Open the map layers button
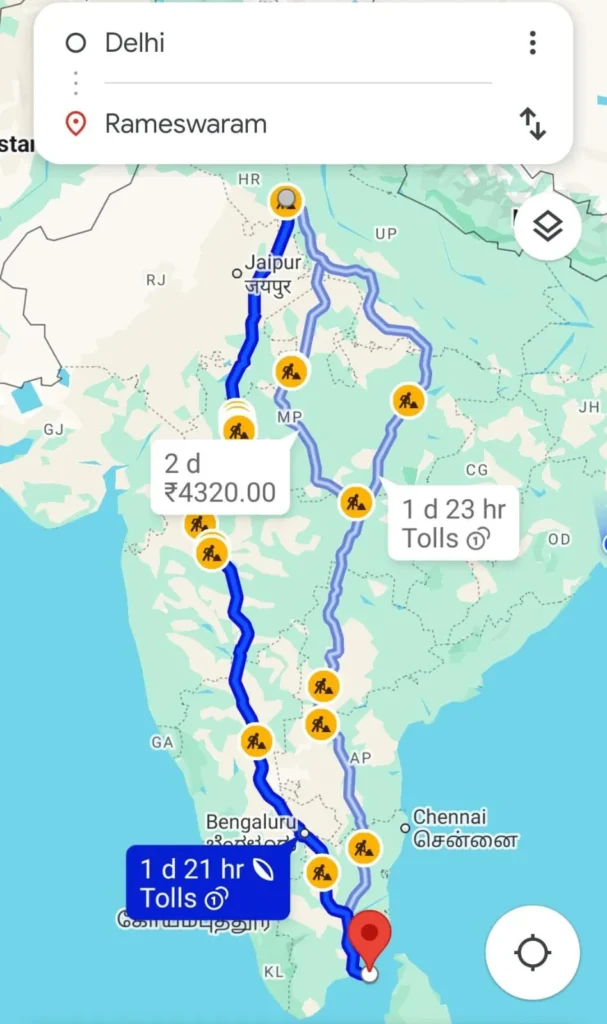 548,227
